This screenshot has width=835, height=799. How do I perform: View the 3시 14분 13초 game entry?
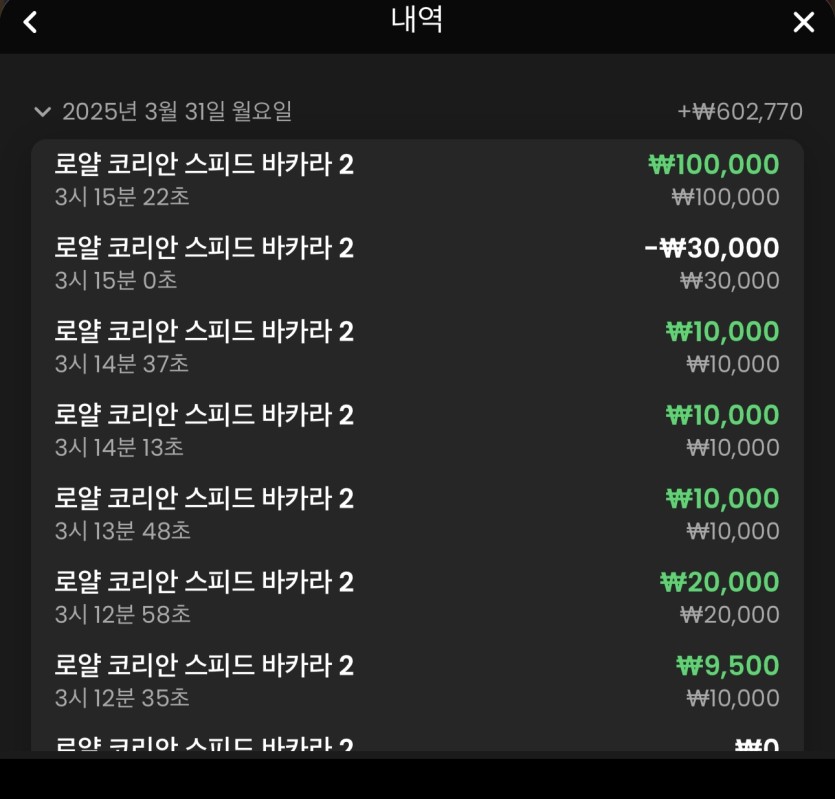point(416,430)
